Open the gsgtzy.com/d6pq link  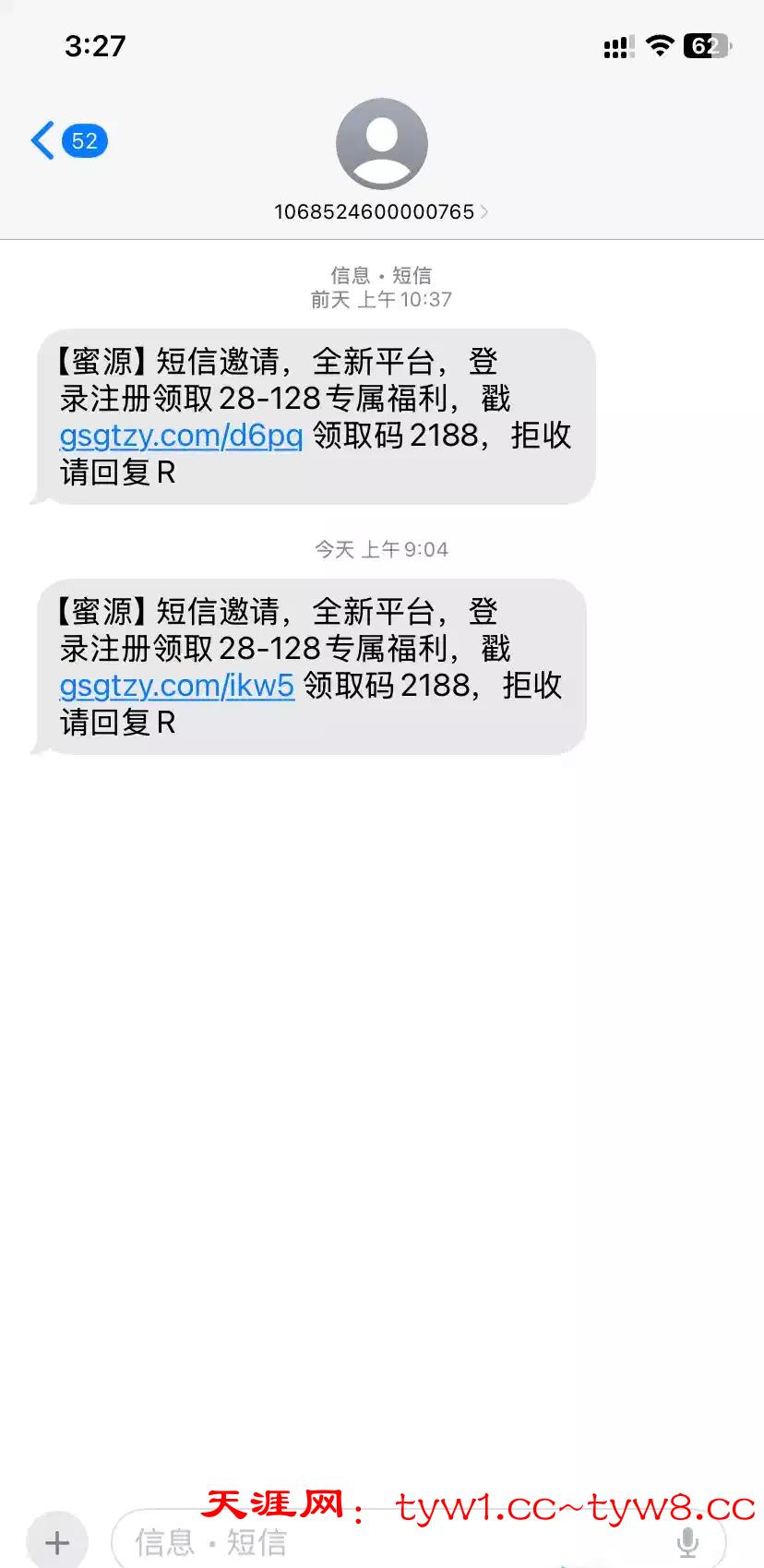click(x=181, y=436)
